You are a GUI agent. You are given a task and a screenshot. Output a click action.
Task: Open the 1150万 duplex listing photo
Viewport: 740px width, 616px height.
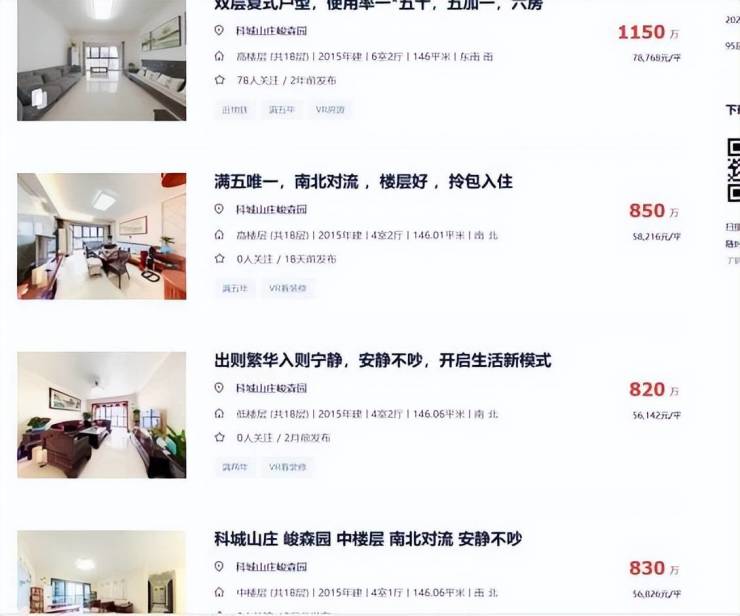tap(101, 60)
